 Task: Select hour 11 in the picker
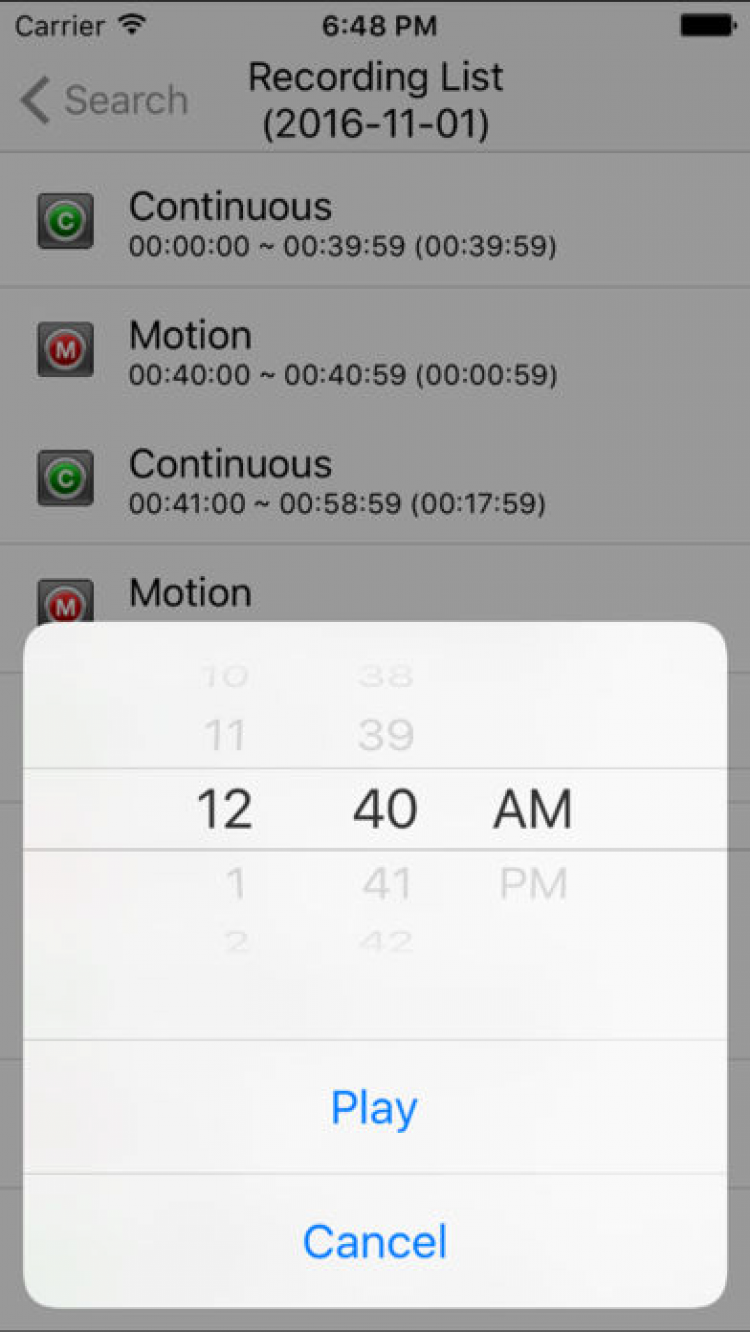[225, 736]
